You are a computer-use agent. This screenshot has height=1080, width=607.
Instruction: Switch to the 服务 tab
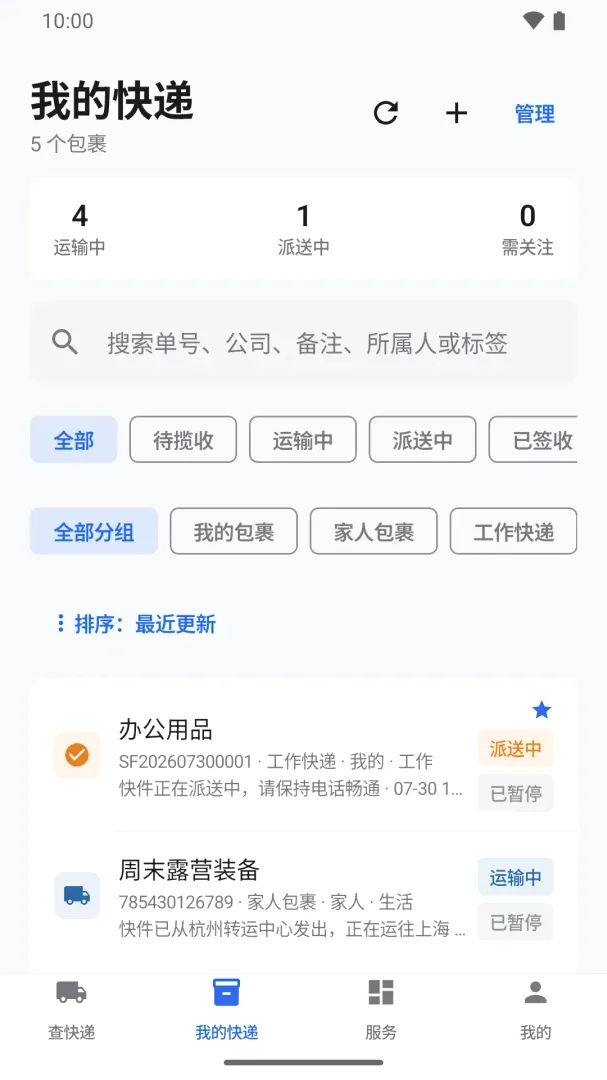381,1009
